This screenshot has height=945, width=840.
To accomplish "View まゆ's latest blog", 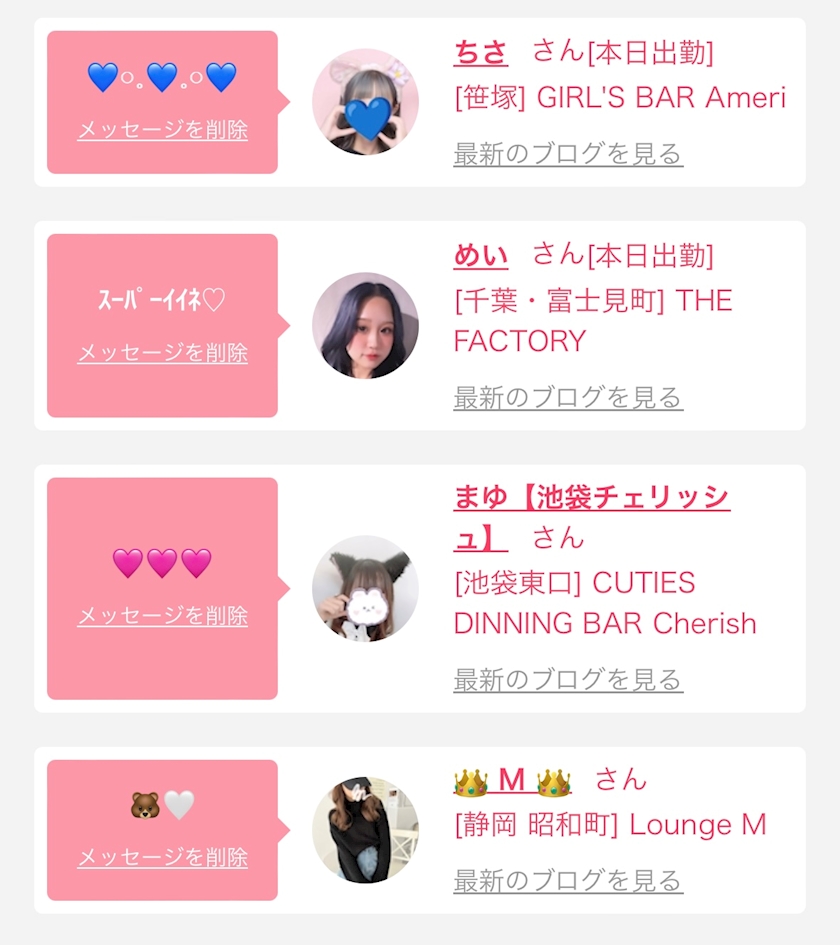I will [568, 680].
